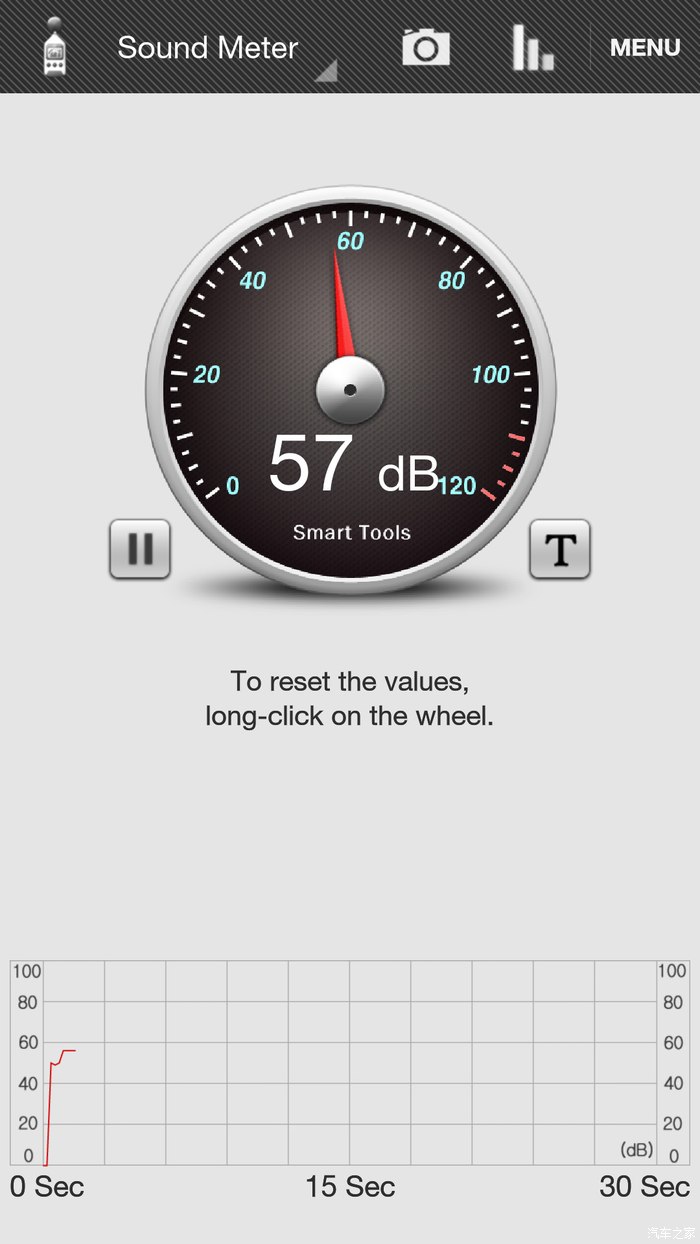Viewport: 700px width, 1244px height.
Task: Open the statistics bar chart icon
Action: 533,48
